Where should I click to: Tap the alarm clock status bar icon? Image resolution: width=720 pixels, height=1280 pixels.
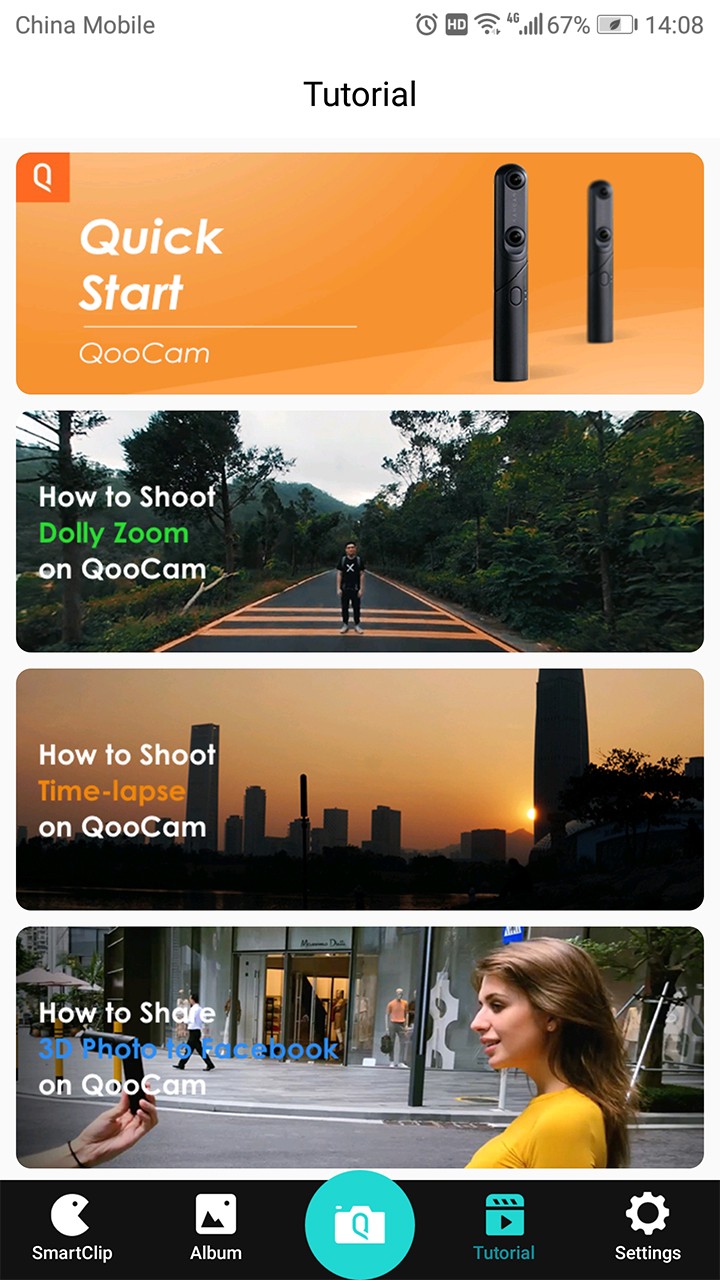[424, 24]
